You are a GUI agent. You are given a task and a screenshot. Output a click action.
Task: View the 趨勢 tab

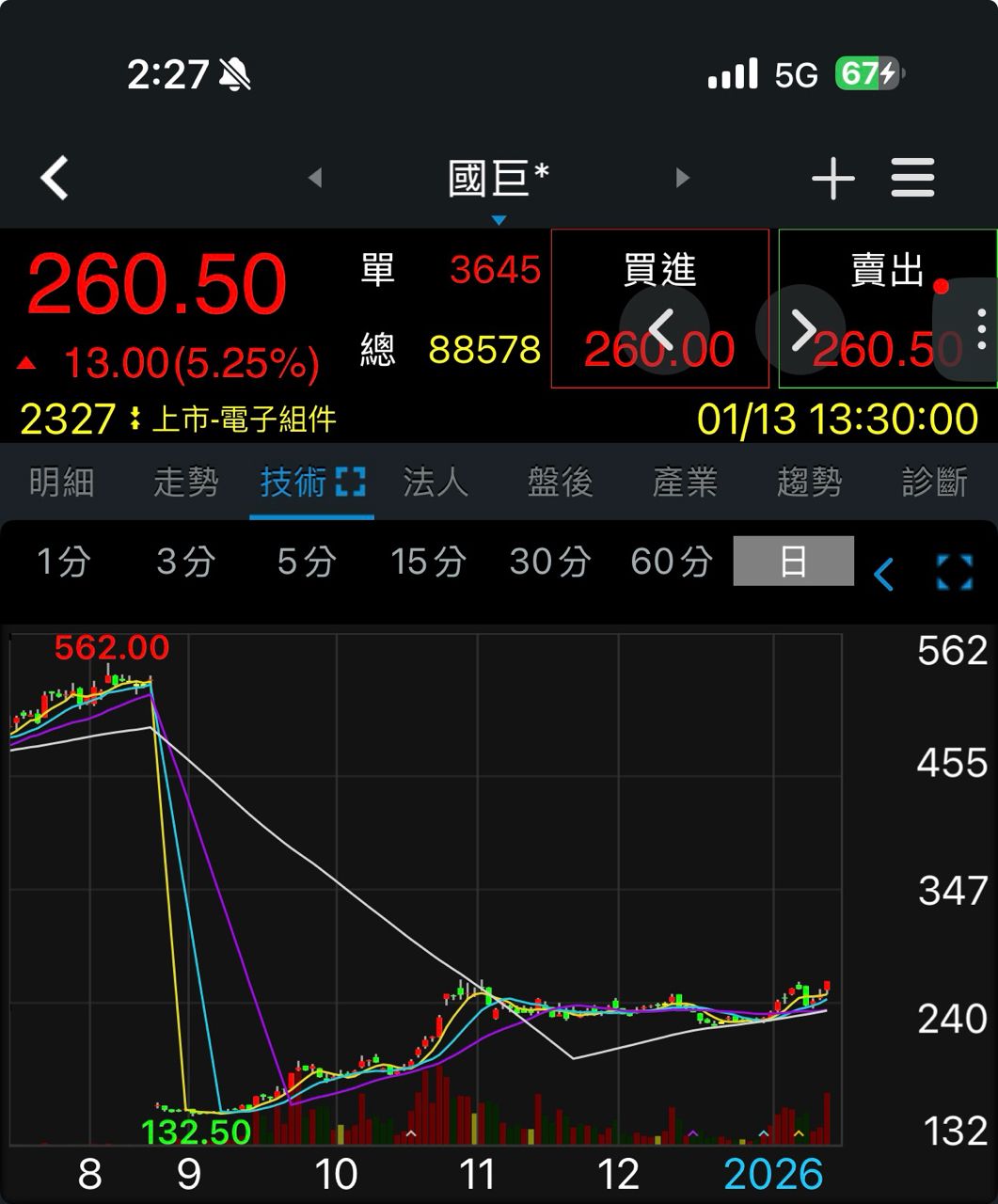(x=809, y=483)
